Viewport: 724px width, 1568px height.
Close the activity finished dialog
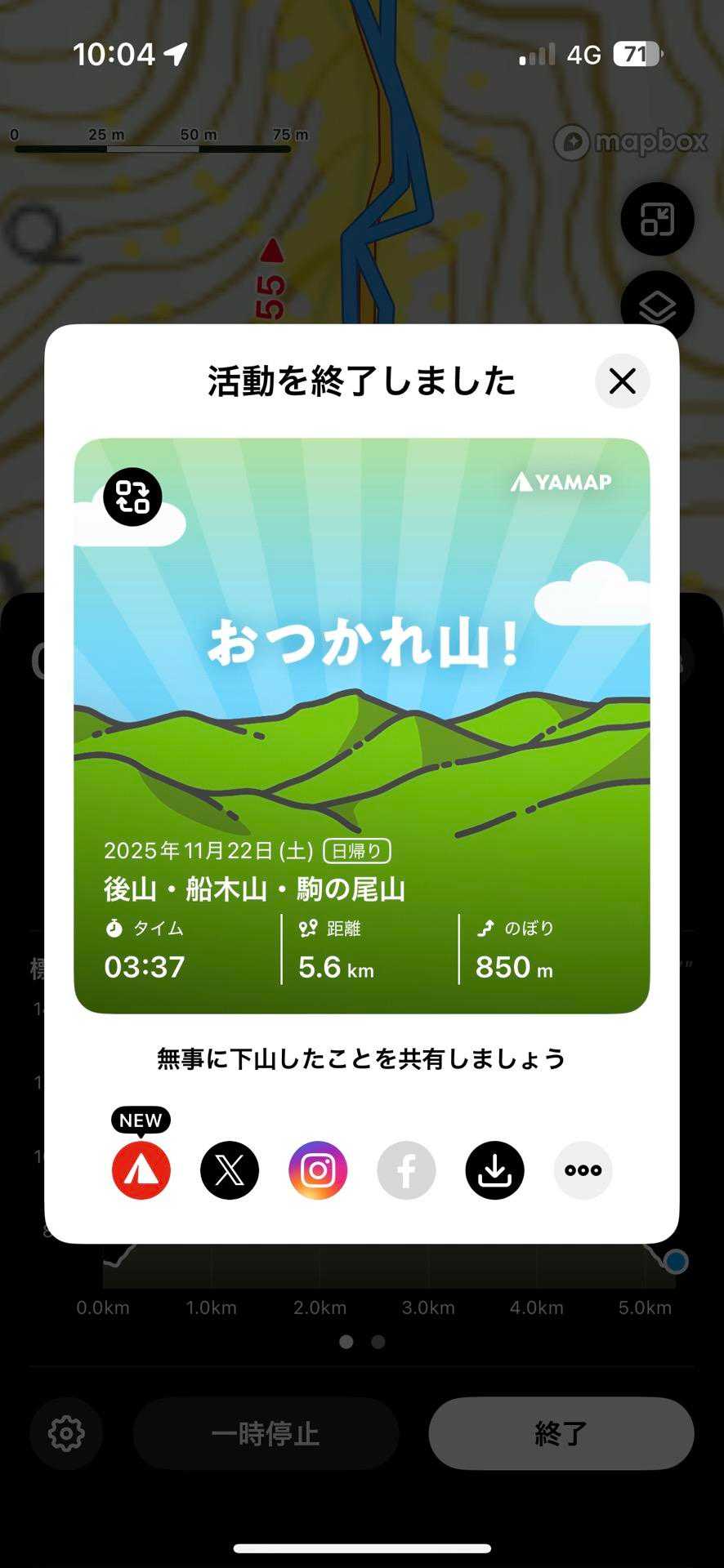(x=622, y=381)
